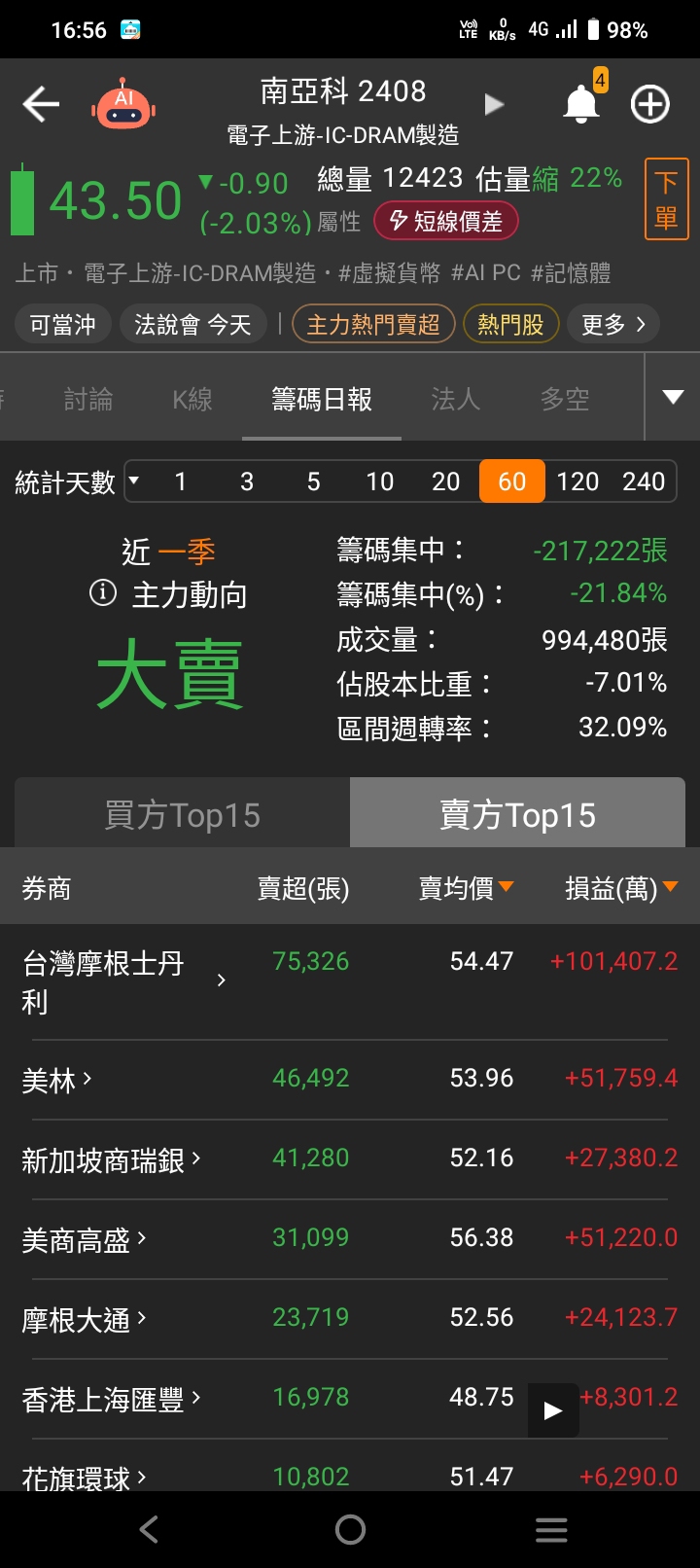Add the stock with the plus icon
The height and width of the screenshot is (1568, 700).
click(x=650, y=104)
